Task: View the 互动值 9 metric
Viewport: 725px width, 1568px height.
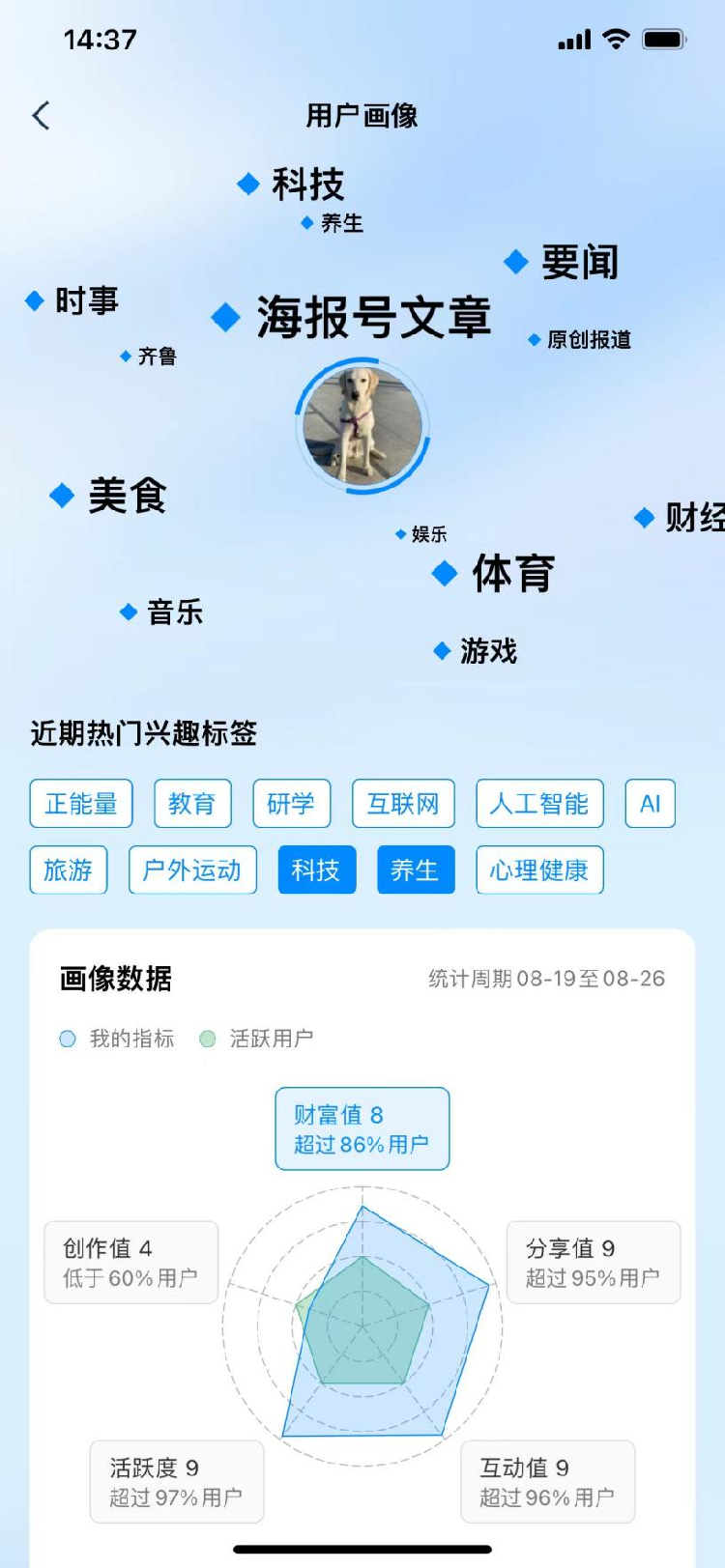Action: coord(547,1482)
